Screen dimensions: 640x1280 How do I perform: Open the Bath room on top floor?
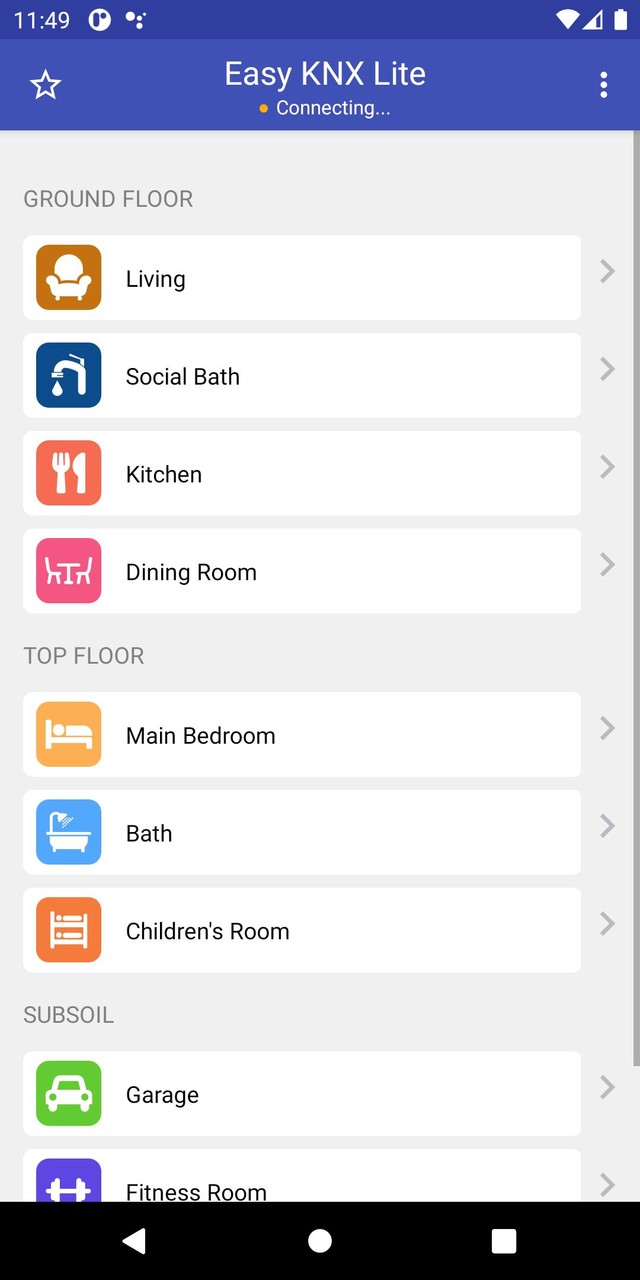click(302, 833)
